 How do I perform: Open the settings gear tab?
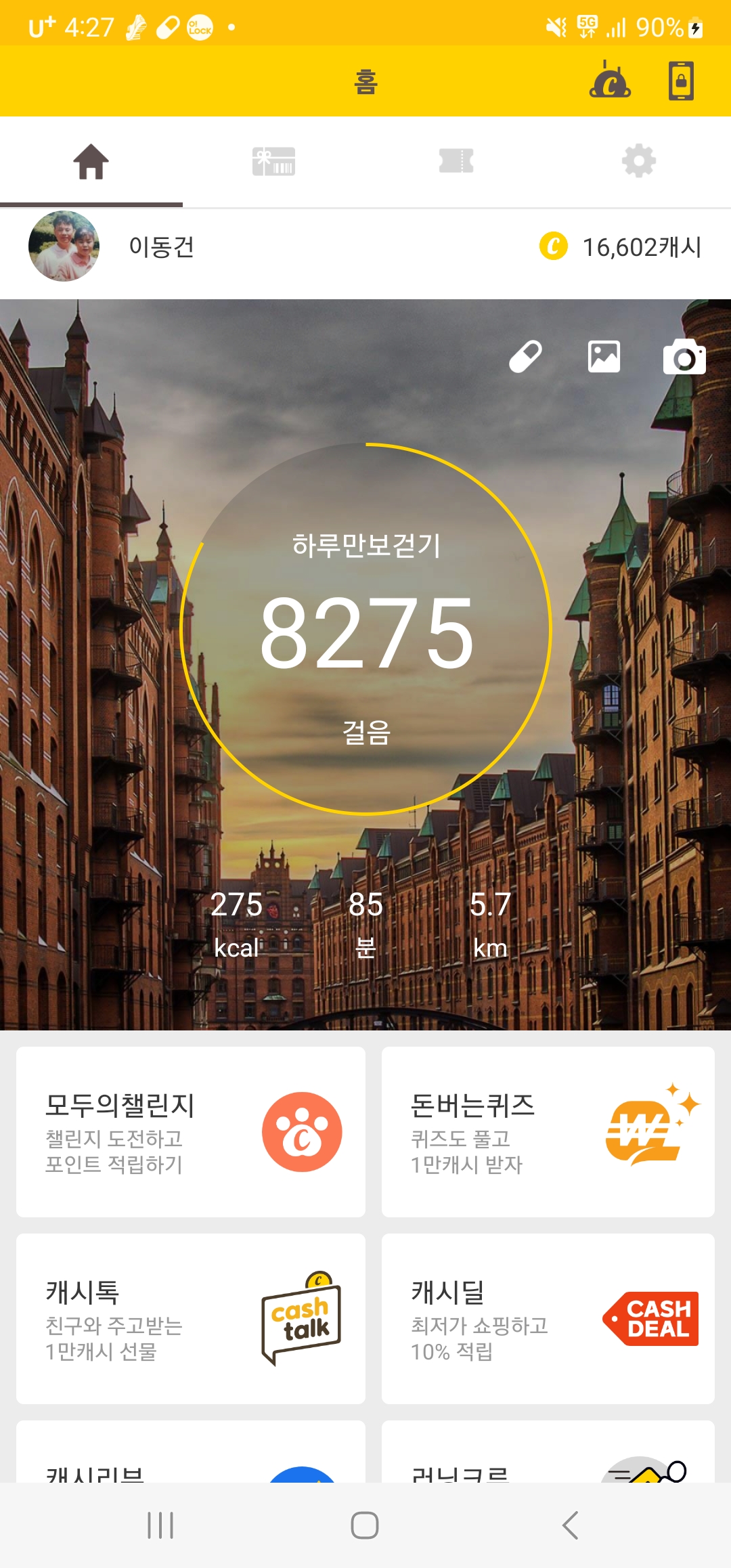click(x=639, y=161)
